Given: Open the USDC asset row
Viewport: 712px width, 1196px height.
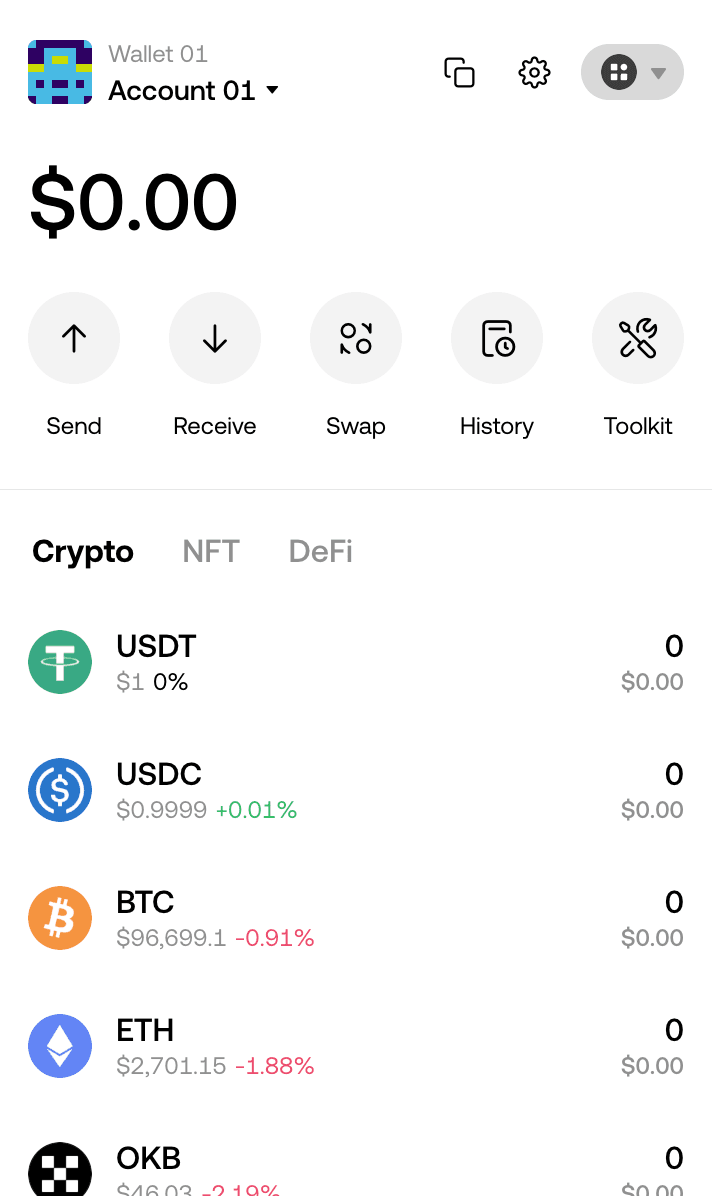Looking at the screenshot, I should pos(356,790).
